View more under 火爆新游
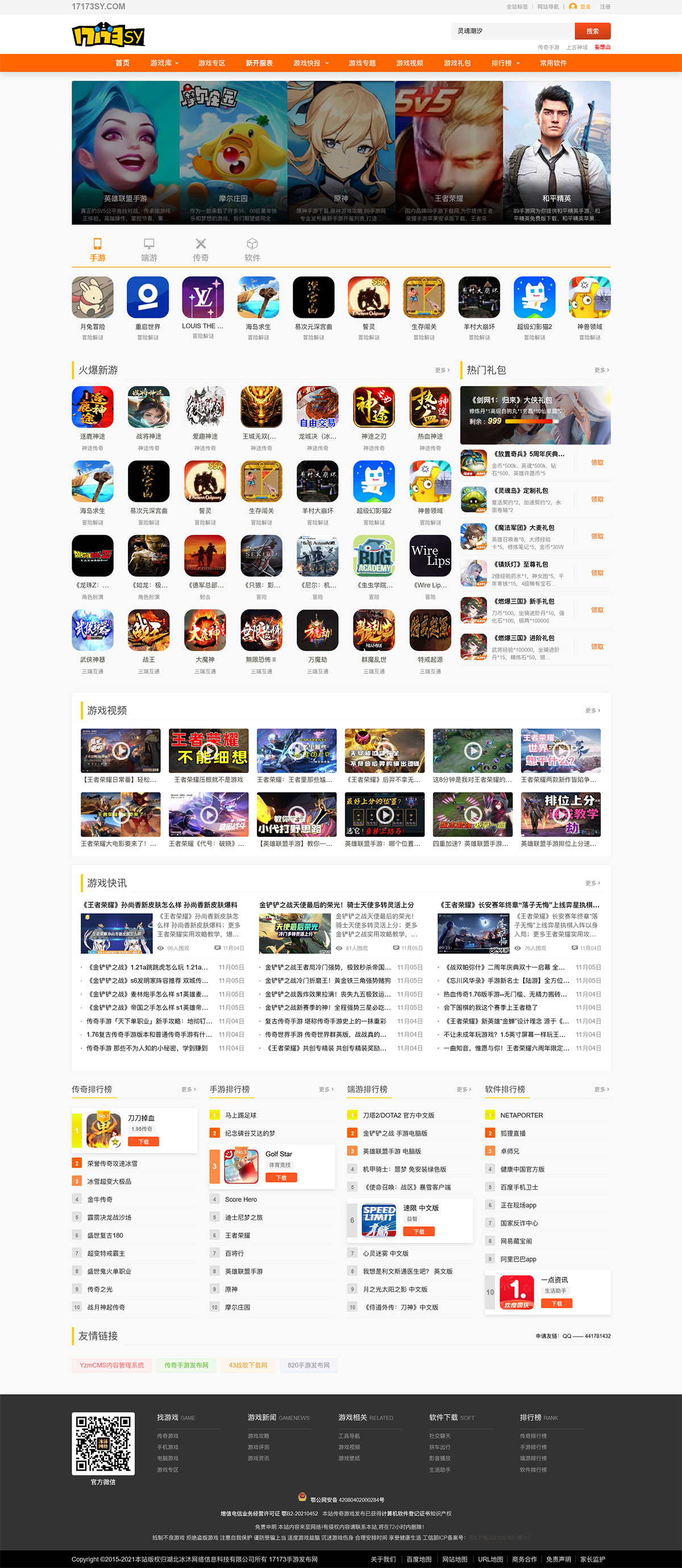The height and width of the screenshot is (1568, 682). (442, 370)
